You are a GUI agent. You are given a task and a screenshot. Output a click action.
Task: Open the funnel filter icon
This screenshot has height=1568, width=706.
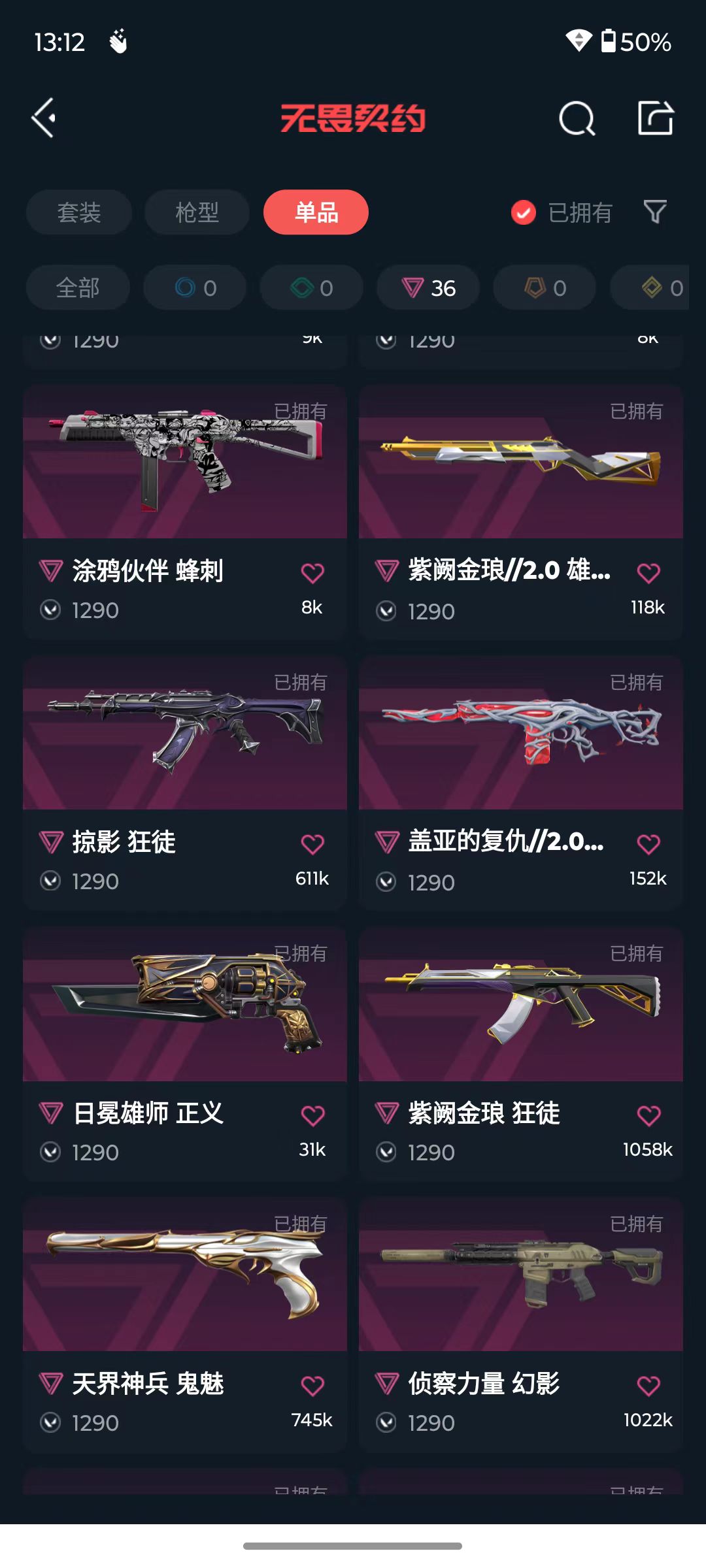coord(655,212)
